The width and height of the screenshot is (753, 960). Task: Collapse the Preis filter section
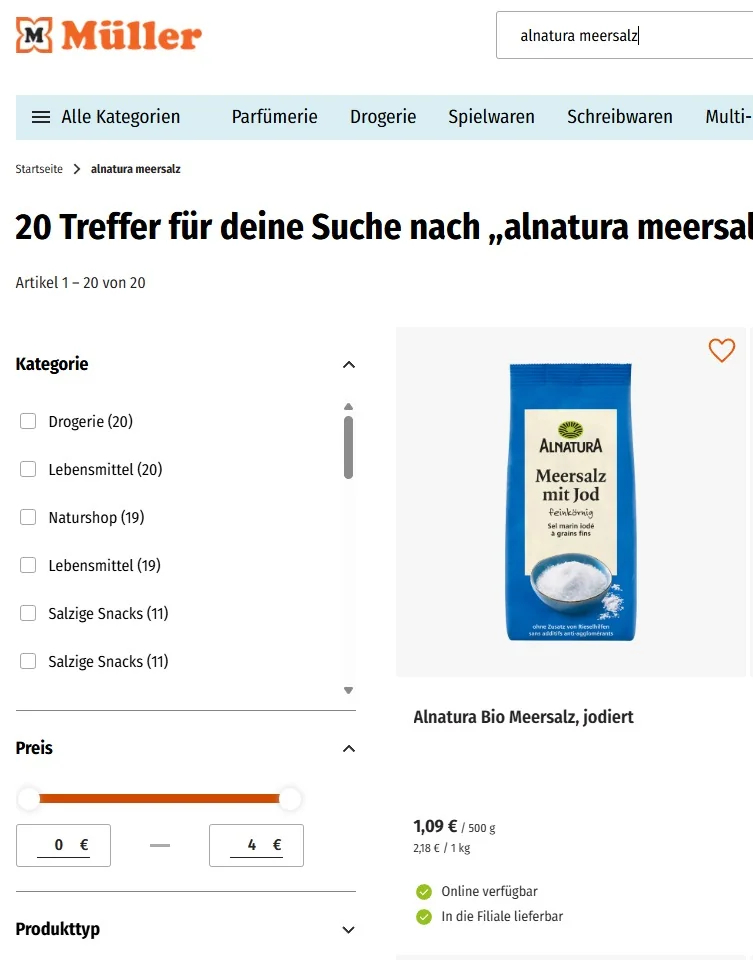click(x=348, y=749)
